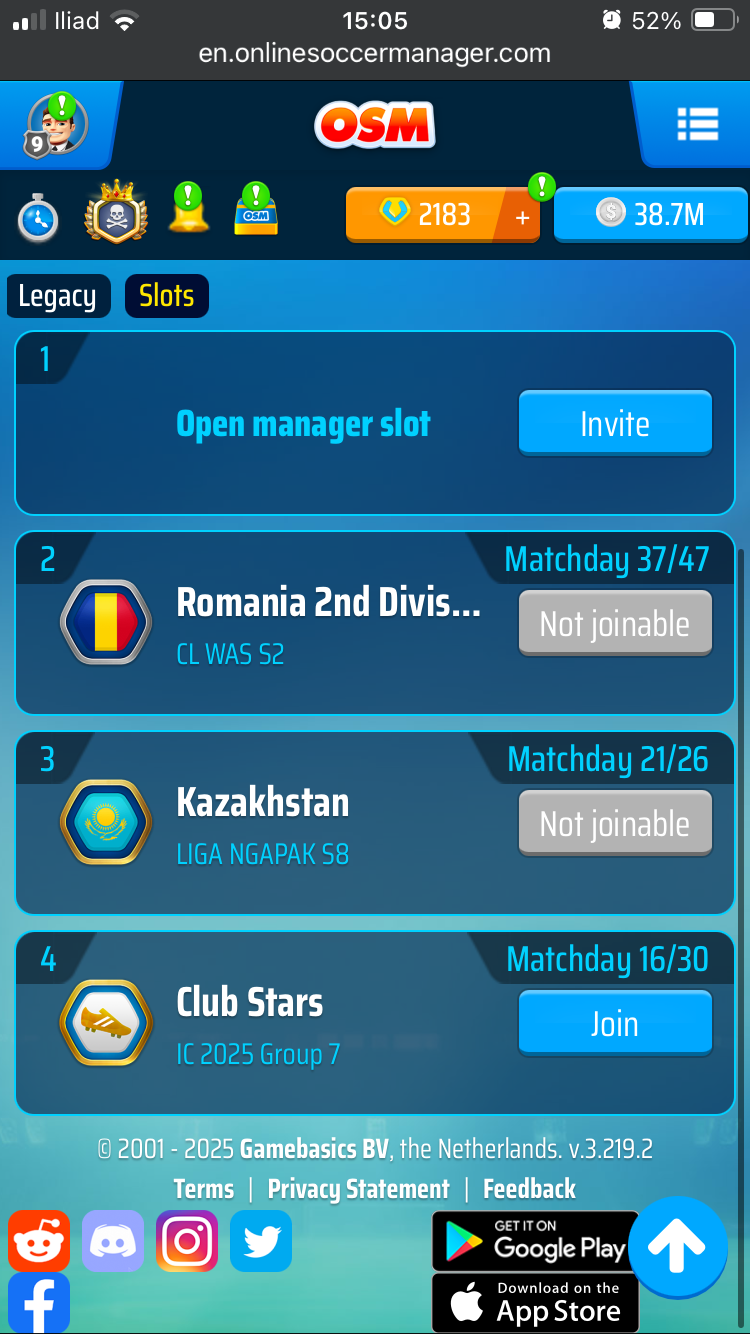This screenshot has height=1334, width=750.
Task: Open the skull crown badge
Action: [x=116, y=213]
